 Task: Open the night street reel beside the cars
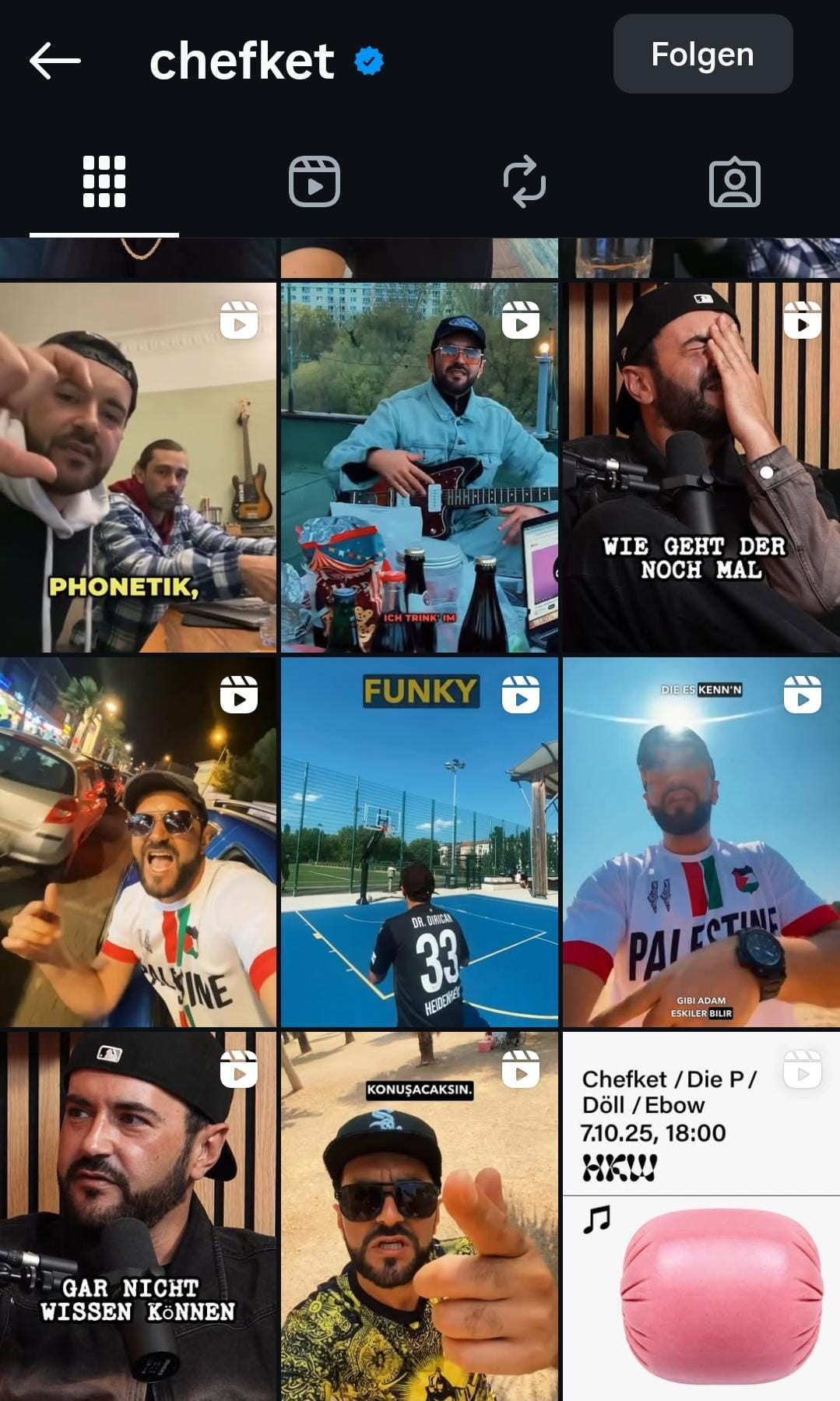click(x=138, y=842)
